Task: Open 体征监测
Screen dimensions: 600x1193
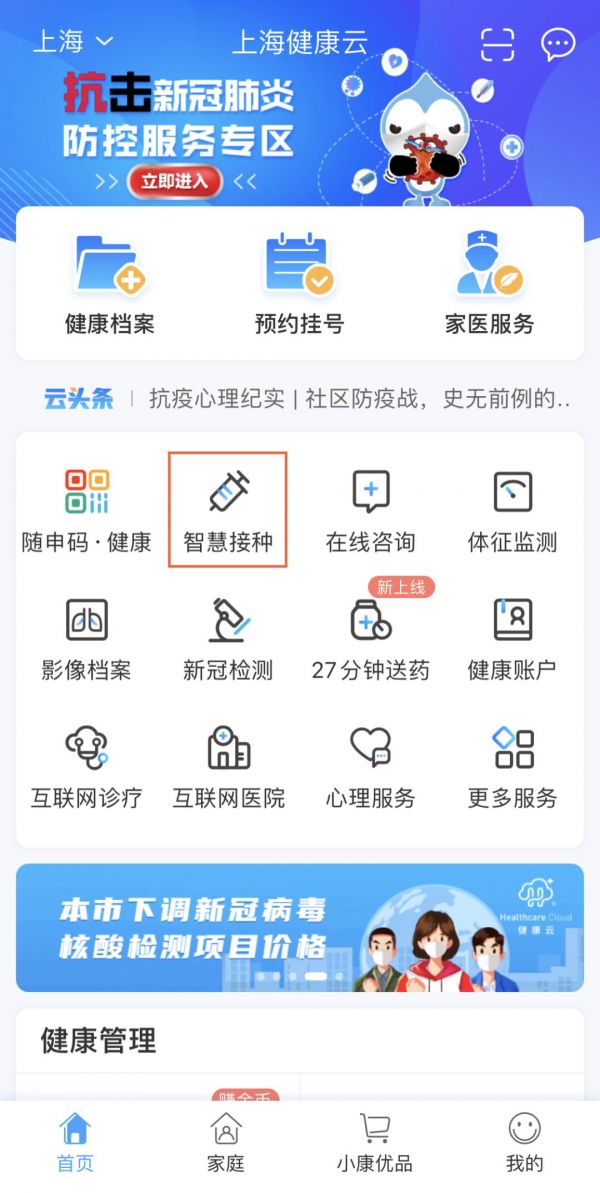Action: click(512, 511)
